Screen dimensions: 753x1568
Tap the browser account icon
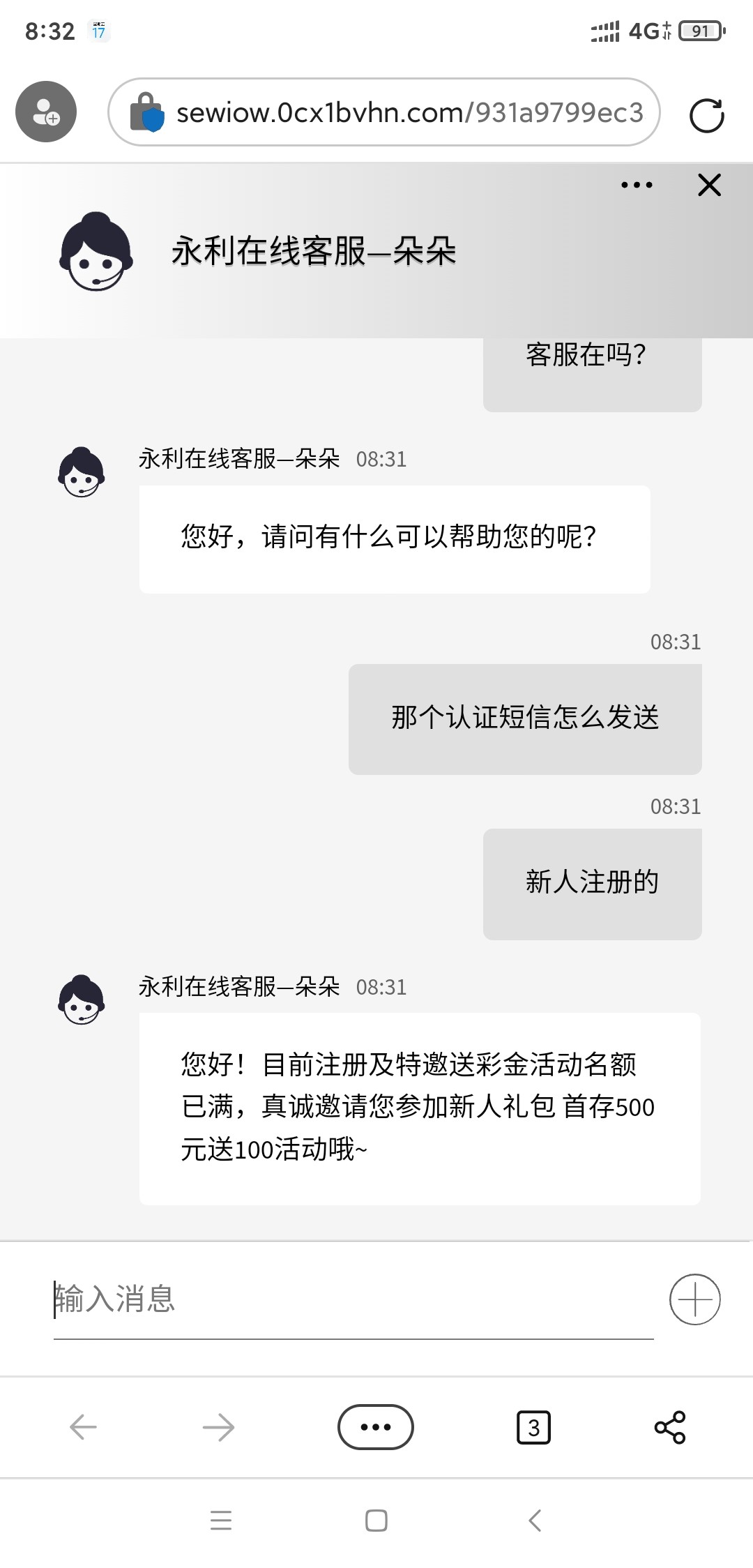[x=46, y=112]
